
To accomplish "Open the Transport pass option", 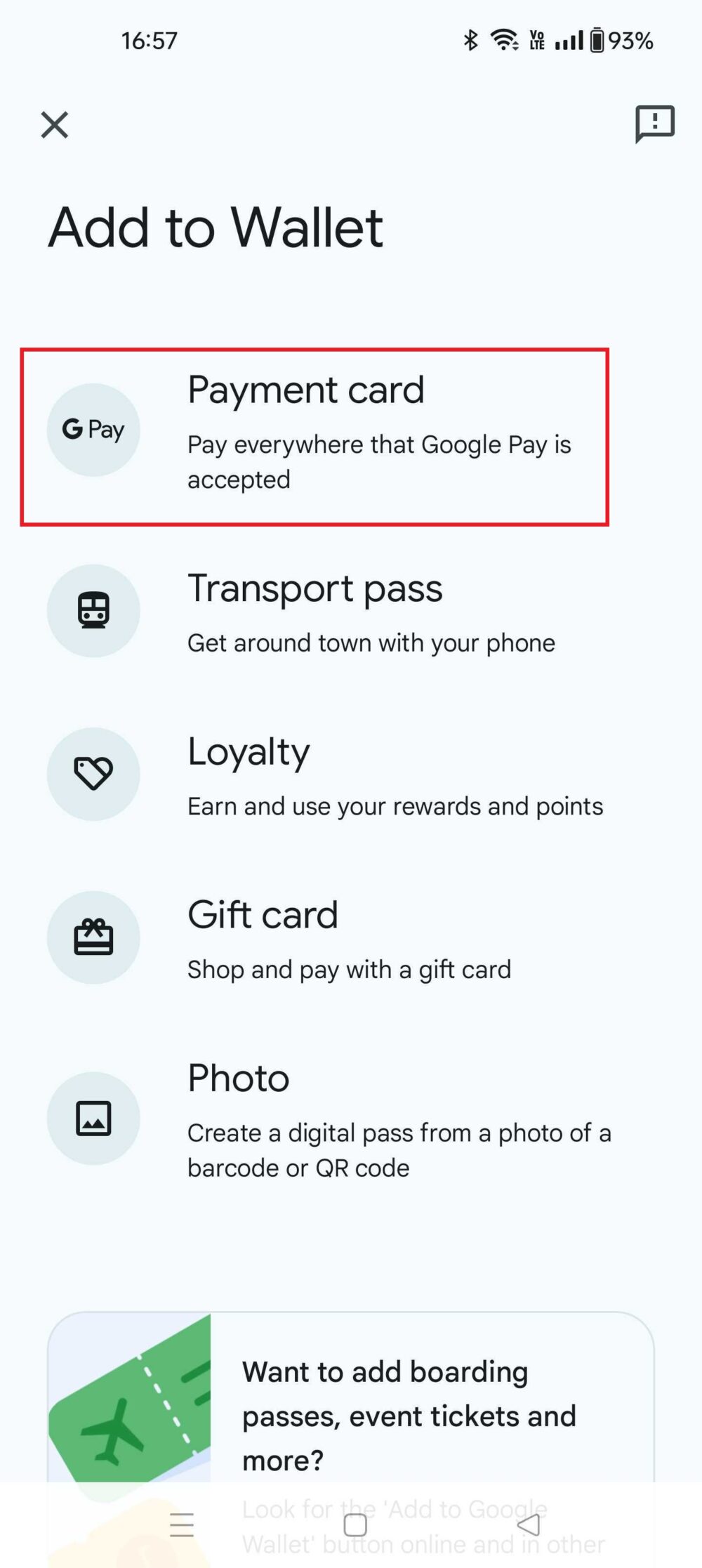I will click(316, 611).
